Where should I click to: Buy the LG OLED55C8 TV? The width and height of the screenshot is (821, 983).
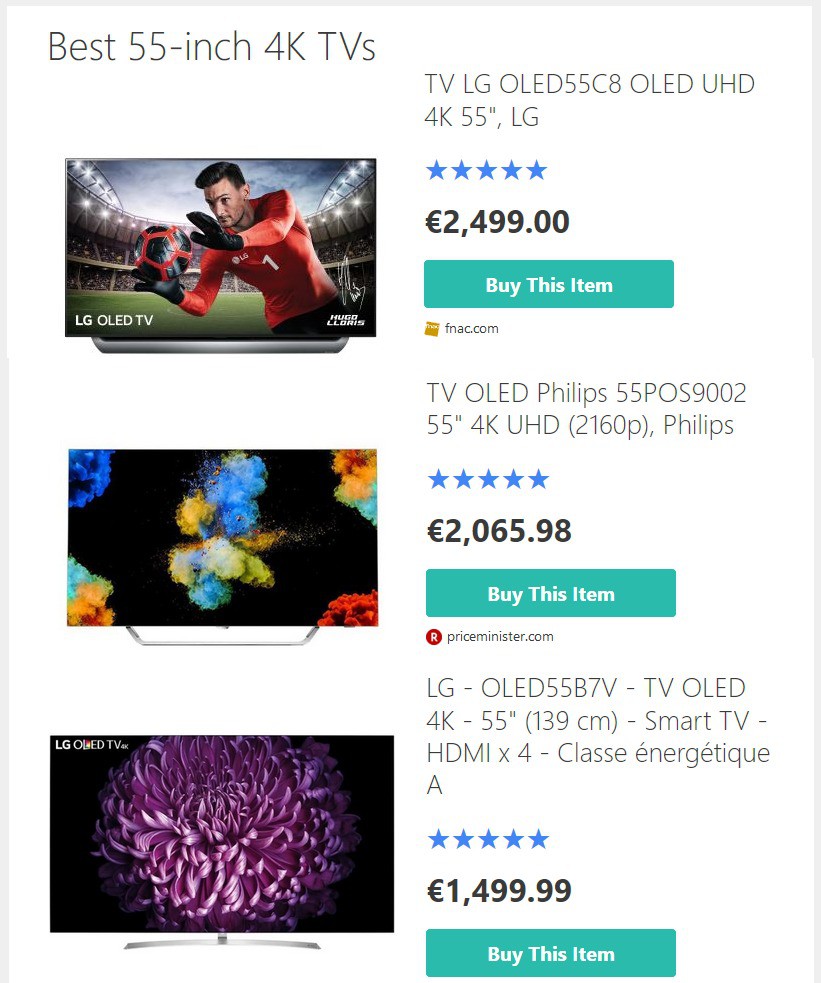click(548, 285)
